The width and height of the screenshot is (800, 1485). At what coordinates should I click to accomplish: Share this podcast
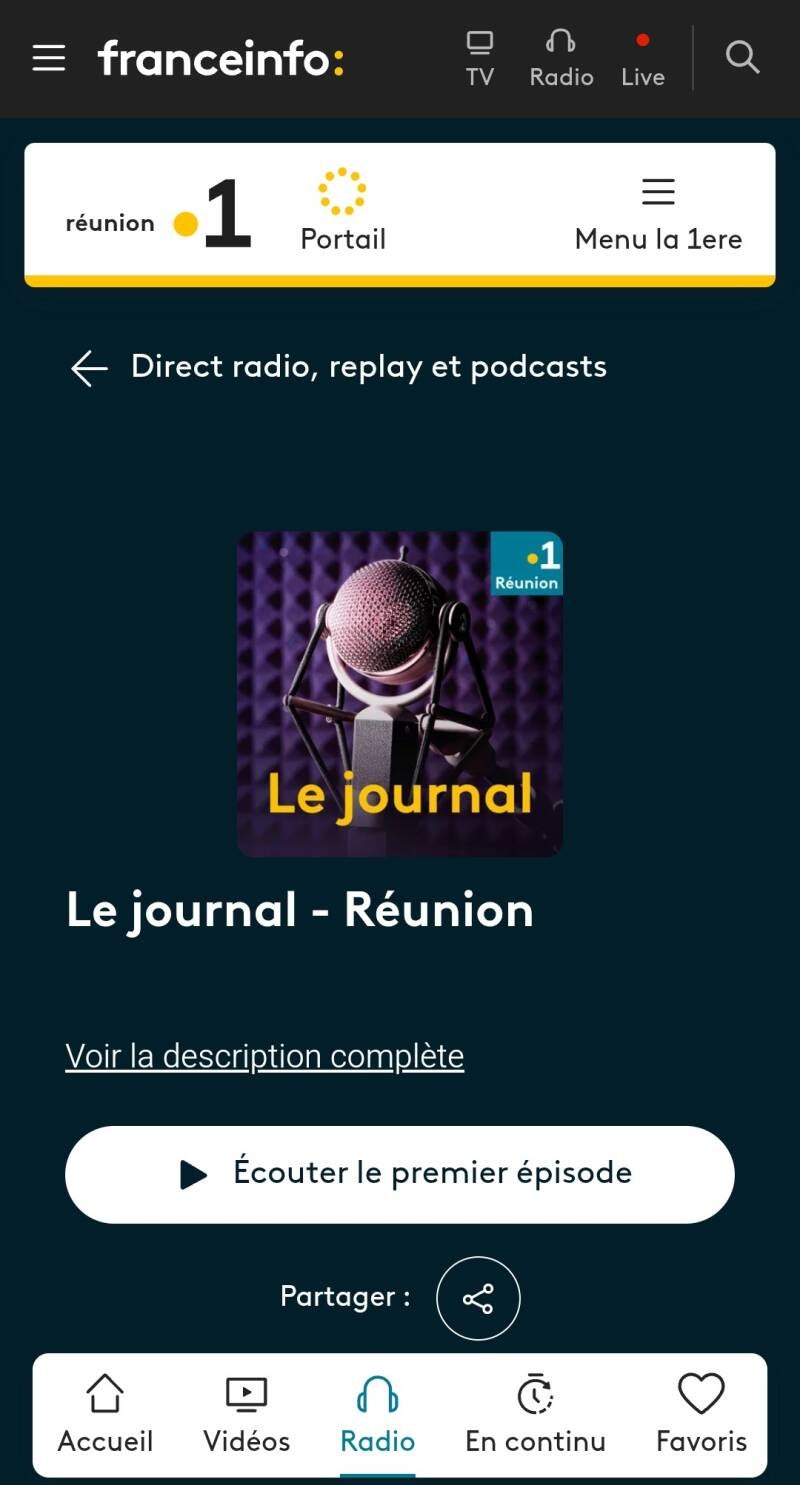(478, 1298)
